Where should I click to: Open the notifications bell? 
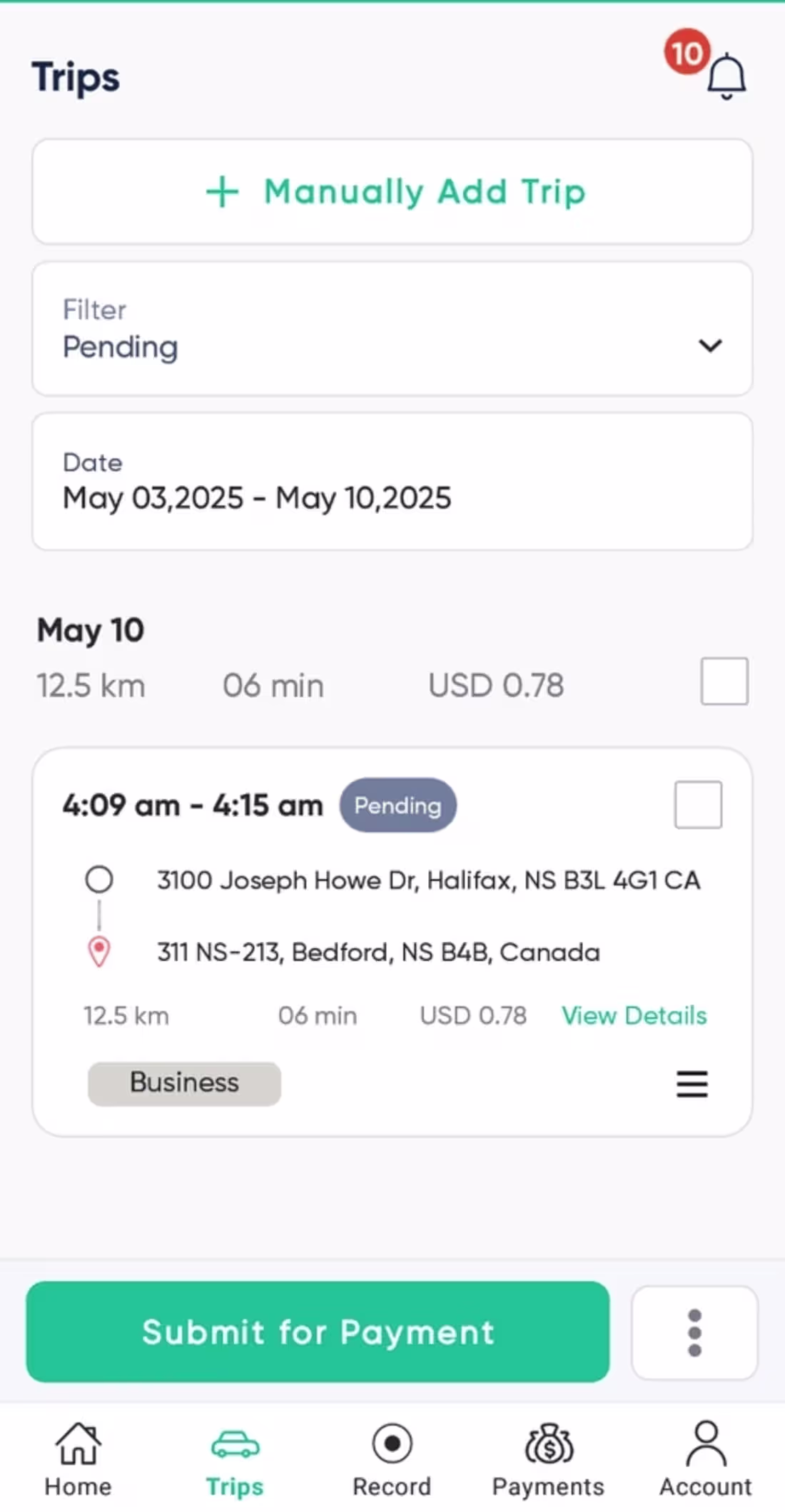[x=725, y=75]
